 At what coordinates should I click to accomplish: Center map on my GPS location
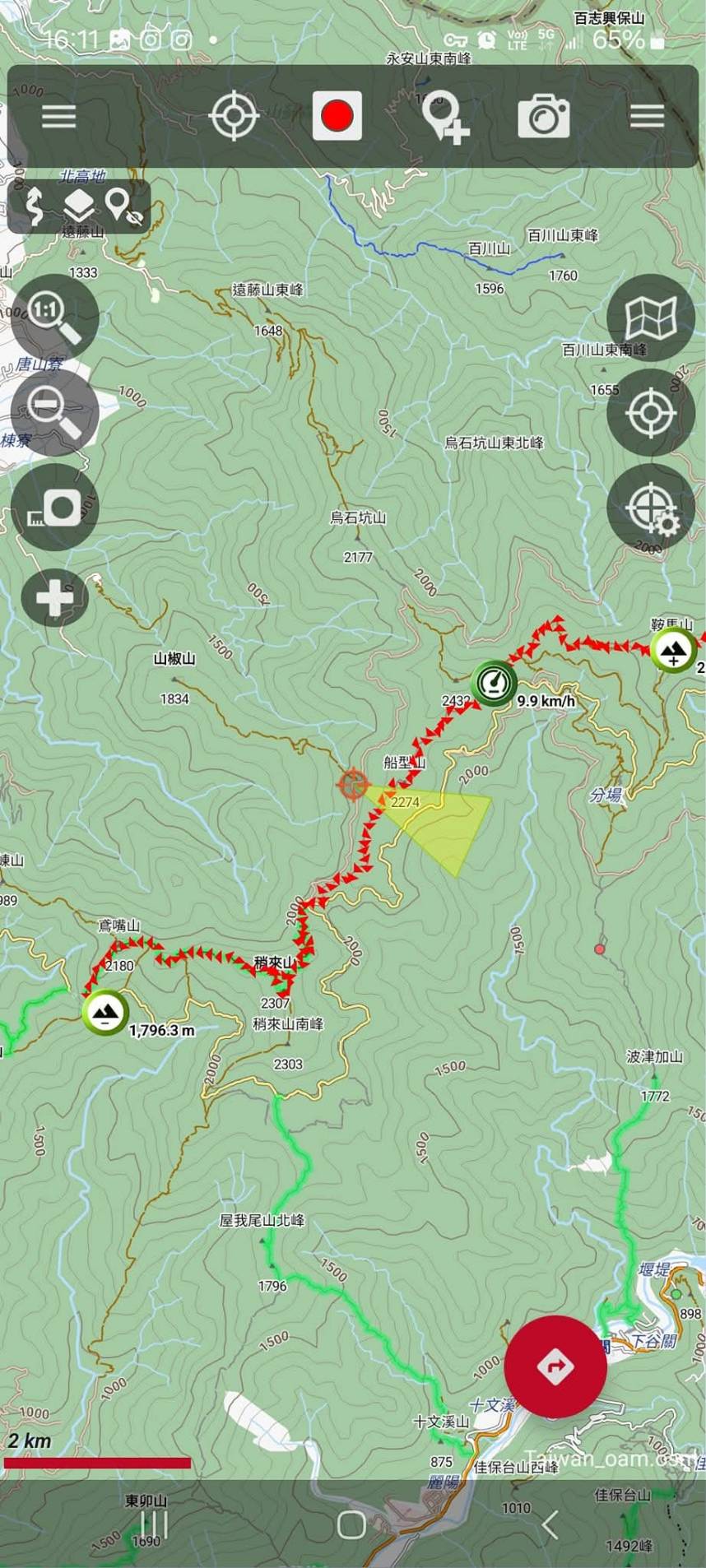pyautogui.click(x=235, y=116)
